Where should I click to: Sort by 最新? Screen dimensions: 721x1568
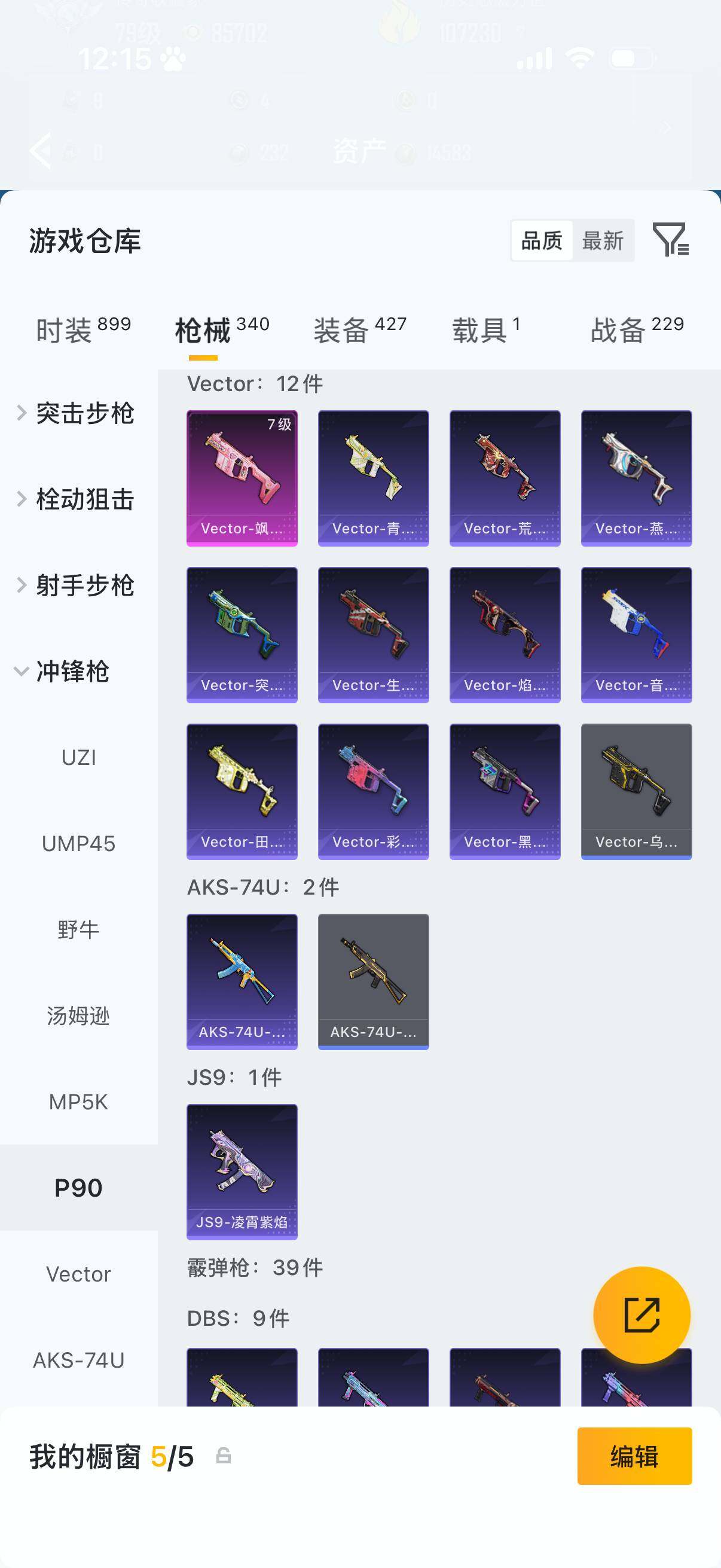pos(603,241)
